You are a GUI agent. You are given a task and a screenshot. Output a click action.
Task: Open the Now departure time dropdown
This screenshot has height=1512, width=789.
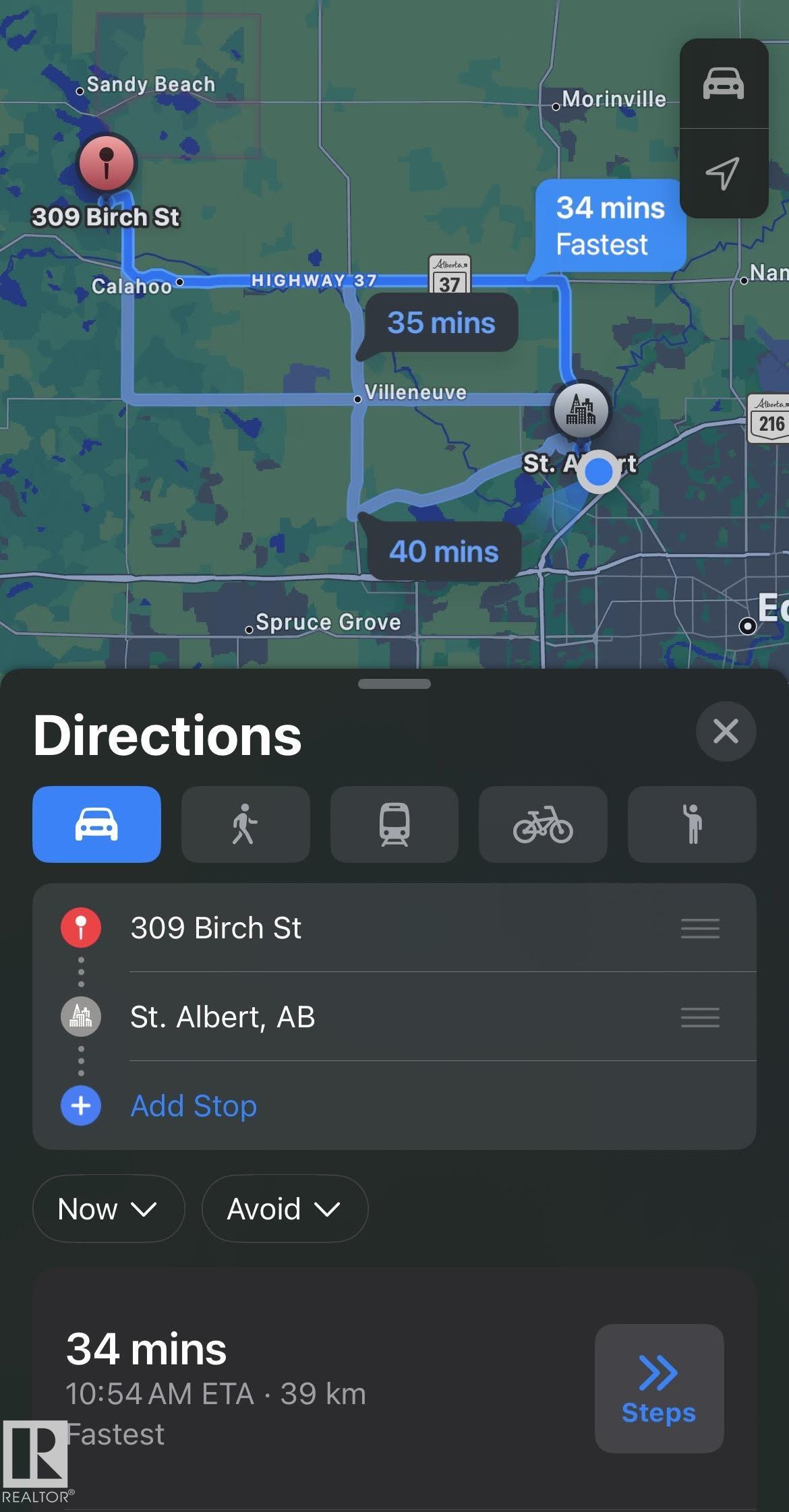(x=108, y=1209)
